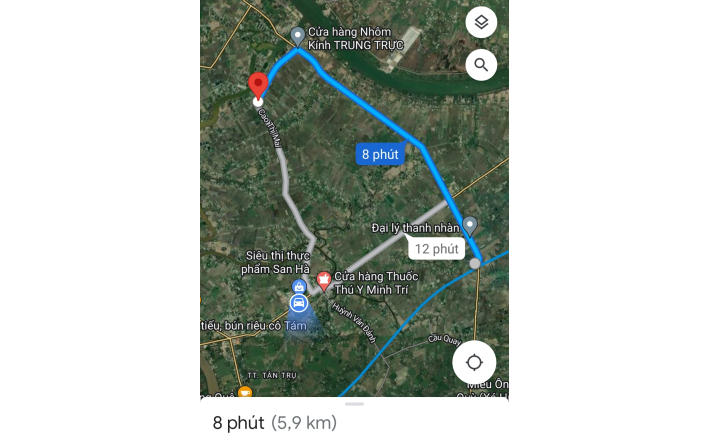This screenshot has width=710, height=440.
Task: Select the 12 phút alternate route
Action: point(436,248)
